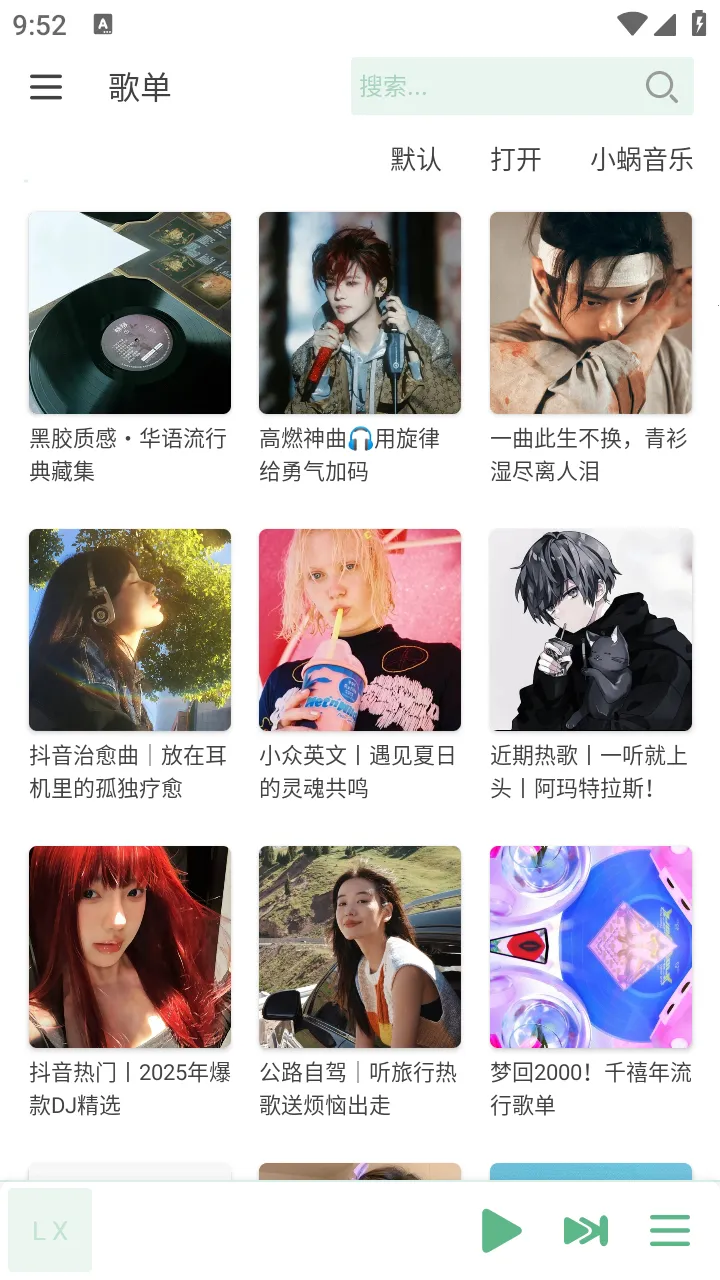This screenshot has width=720, height=1280.
Task: Open playlist 高燃神曲用旋律给勇气加码
Action: tap(360, 313)
